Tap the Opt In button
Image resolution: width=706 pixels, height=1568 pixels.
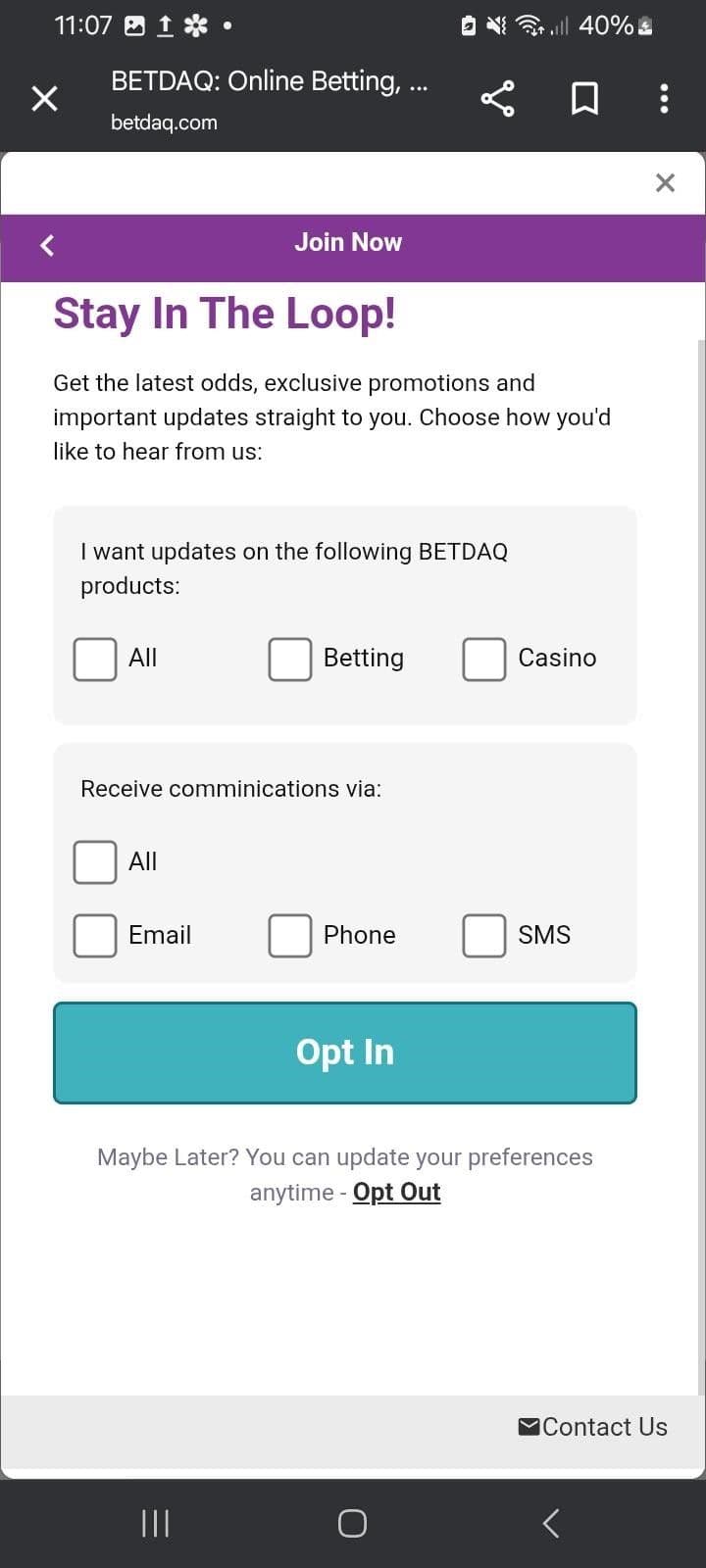(x=345, y=1053)
